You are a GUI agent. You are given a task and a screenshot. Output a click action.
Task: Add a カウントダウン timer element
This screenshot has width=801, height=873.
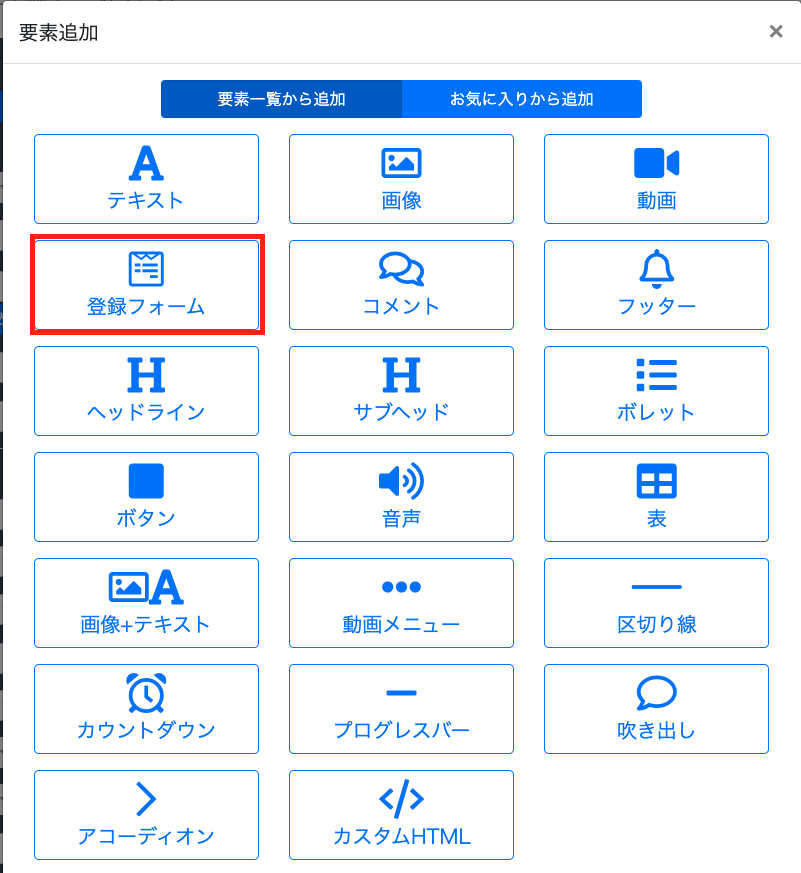point(146,709)
